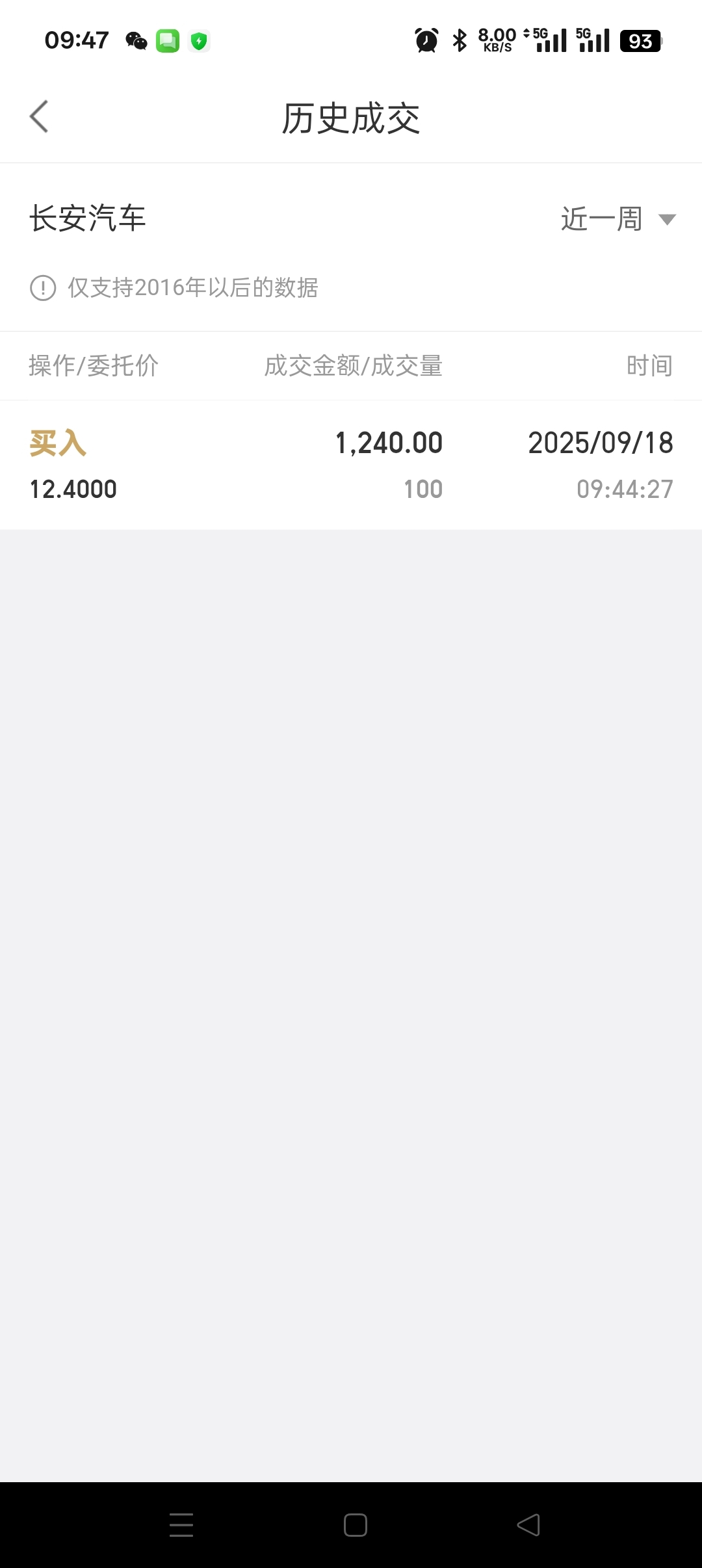Tap the system home button
This screenshot has width=702, height=1568.
click(x=356, y=1525)
